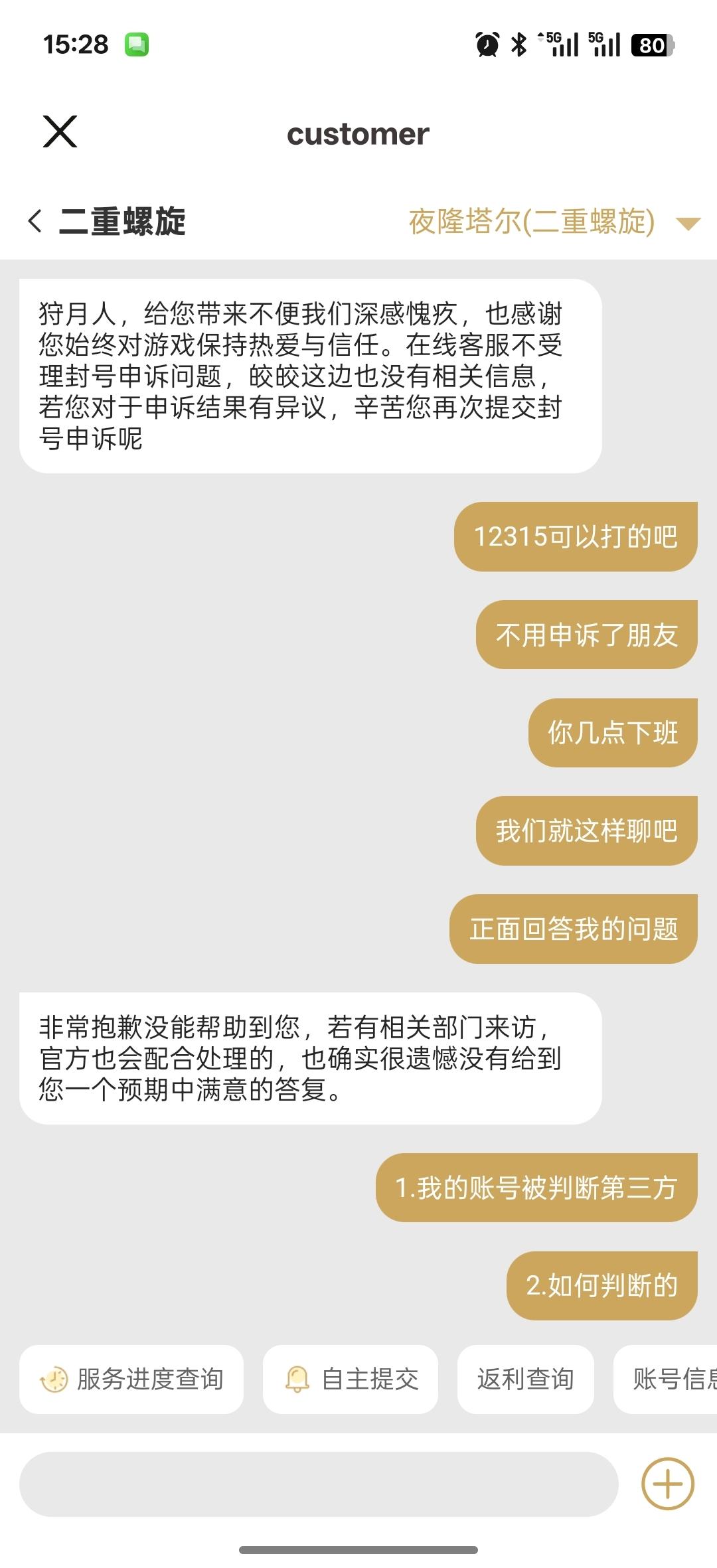The image size is (717, 1568).
Task: Select the 自主提交 chip
Action: click(351, 1379)
